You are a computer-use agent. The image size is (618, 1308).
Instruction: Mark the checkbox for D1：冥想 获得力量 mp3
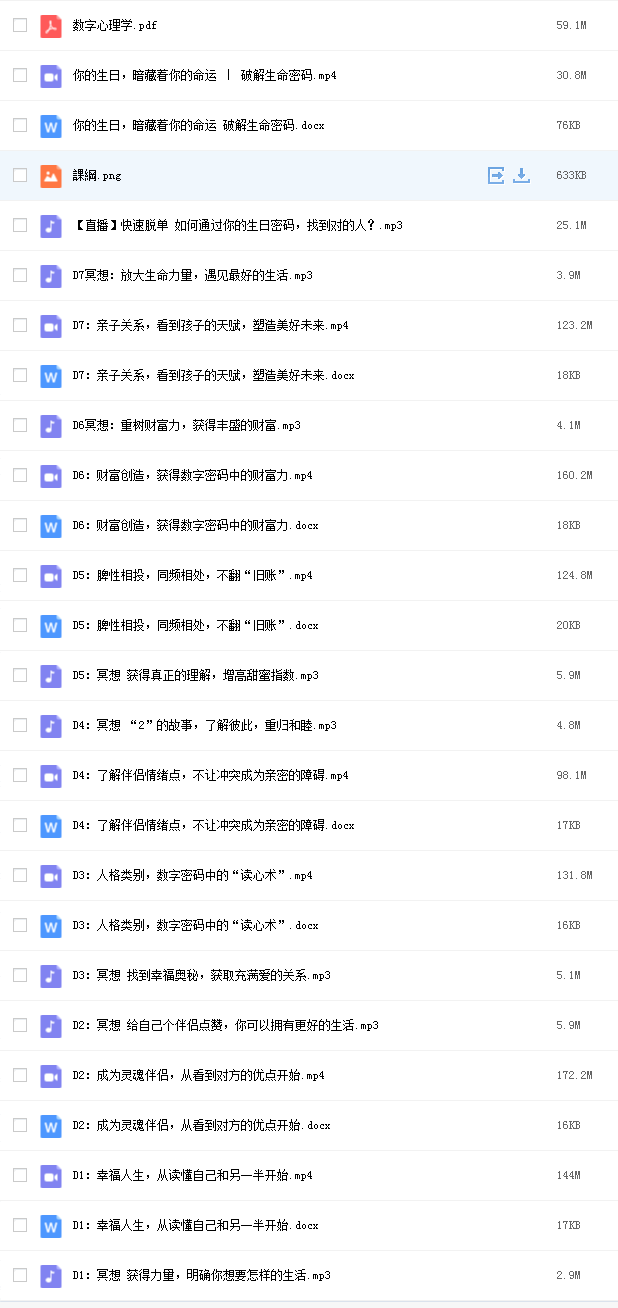tap(20, 1275)
